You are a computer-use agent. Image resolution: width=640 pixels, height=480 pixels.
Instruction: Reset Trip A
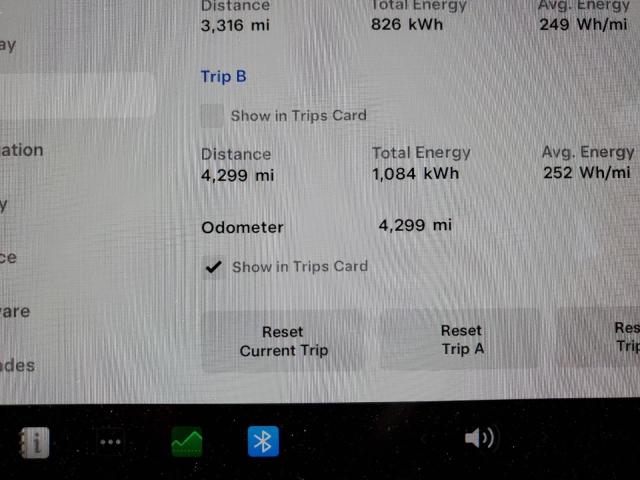click(461, 340)
